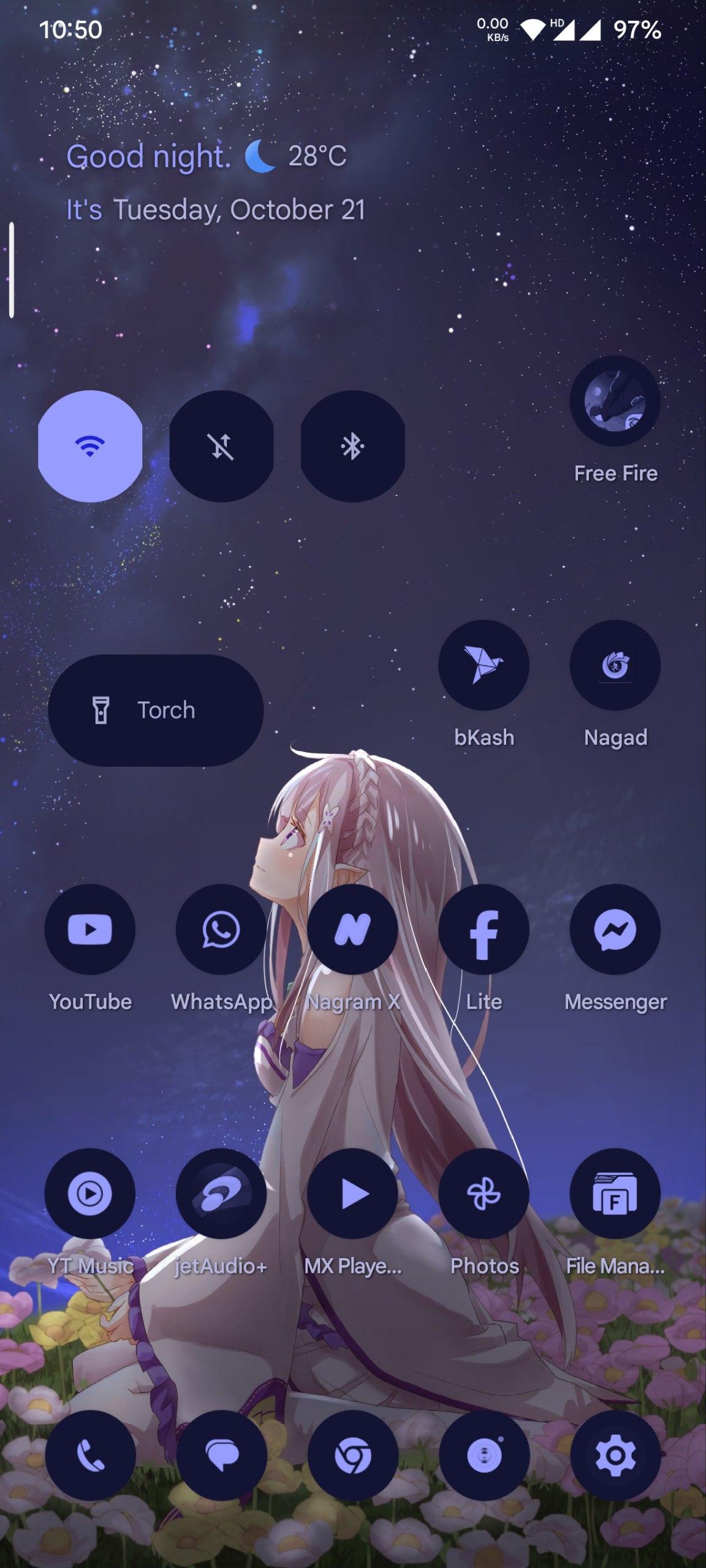Toggle the mobile data widget
Screen dimensions: 706x1568
(x=221, y=446)
